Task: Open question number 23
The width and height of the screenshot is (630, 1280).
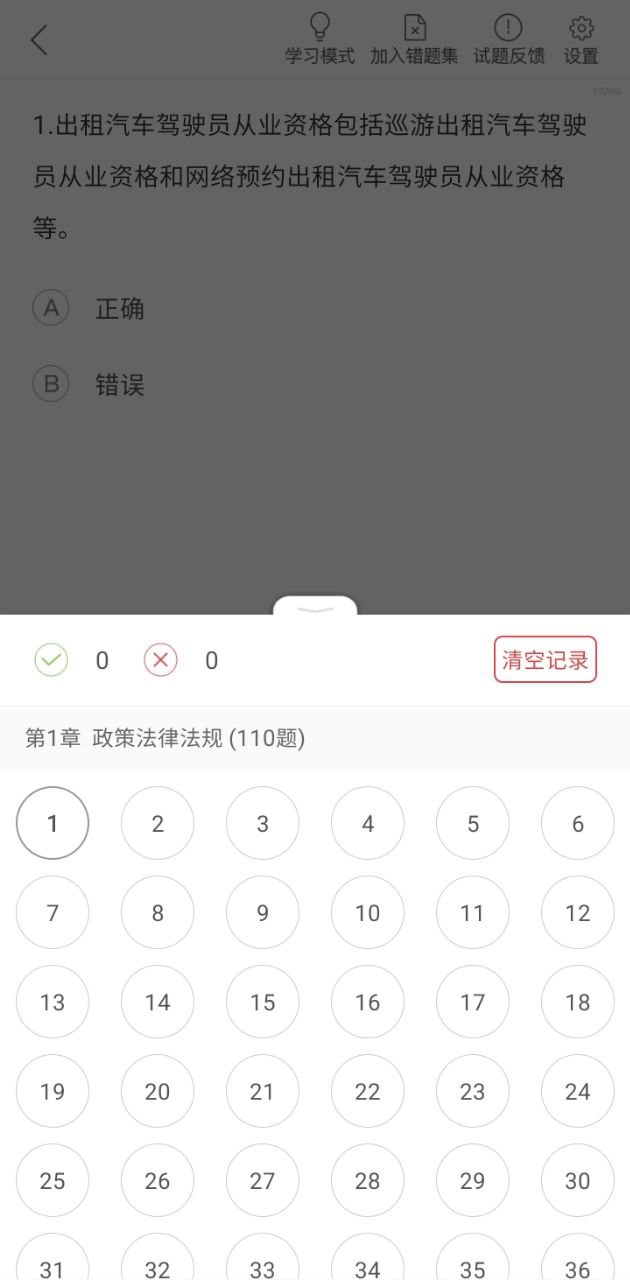Action: [x=473, y=1091]
